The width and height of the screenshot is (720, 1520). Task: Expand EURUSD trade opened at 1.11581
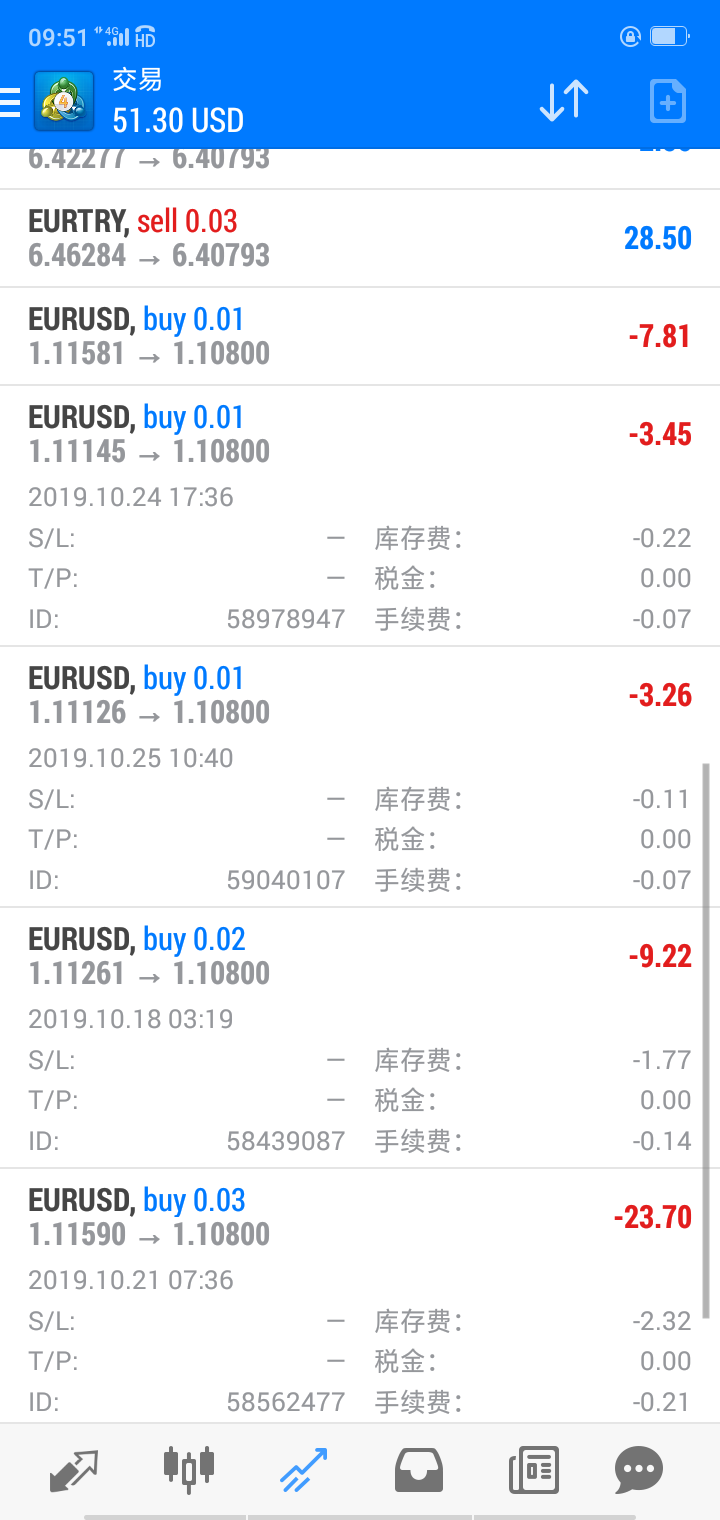360,336
